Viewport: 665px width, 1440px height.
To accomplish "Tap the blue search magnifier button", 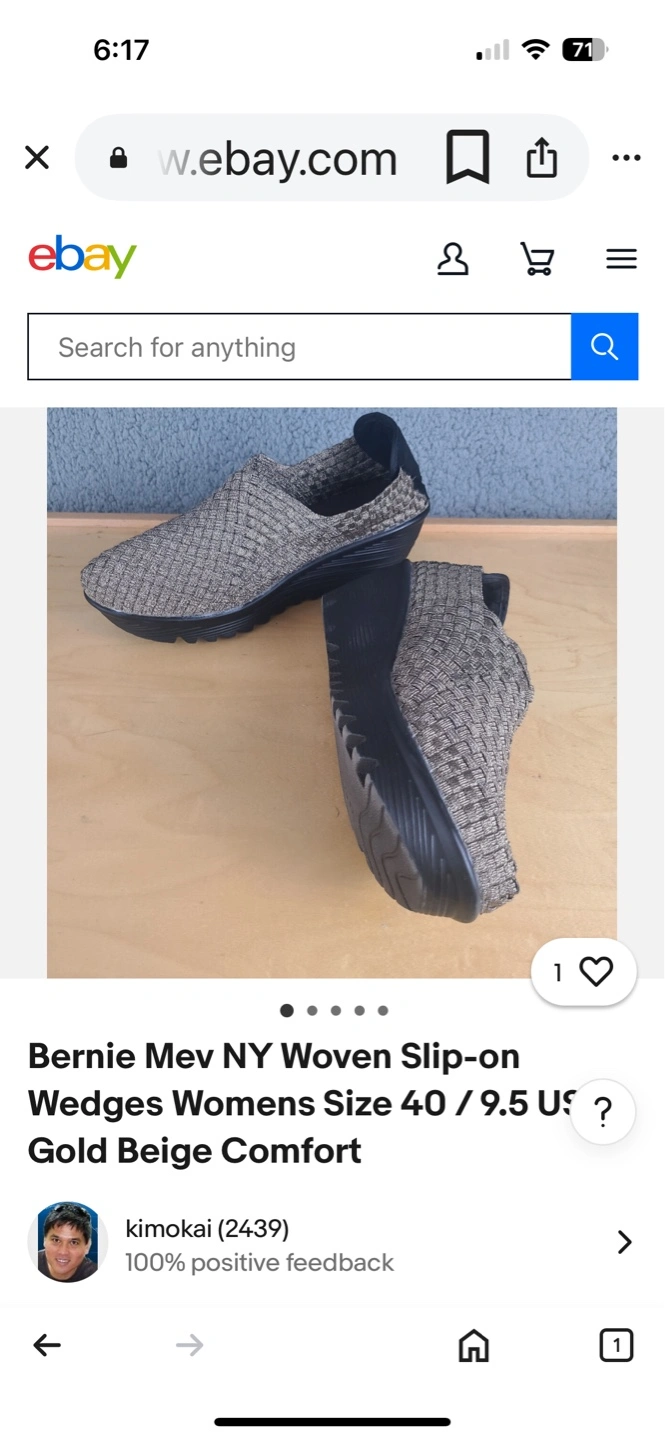I will click(x=604, y=347).
